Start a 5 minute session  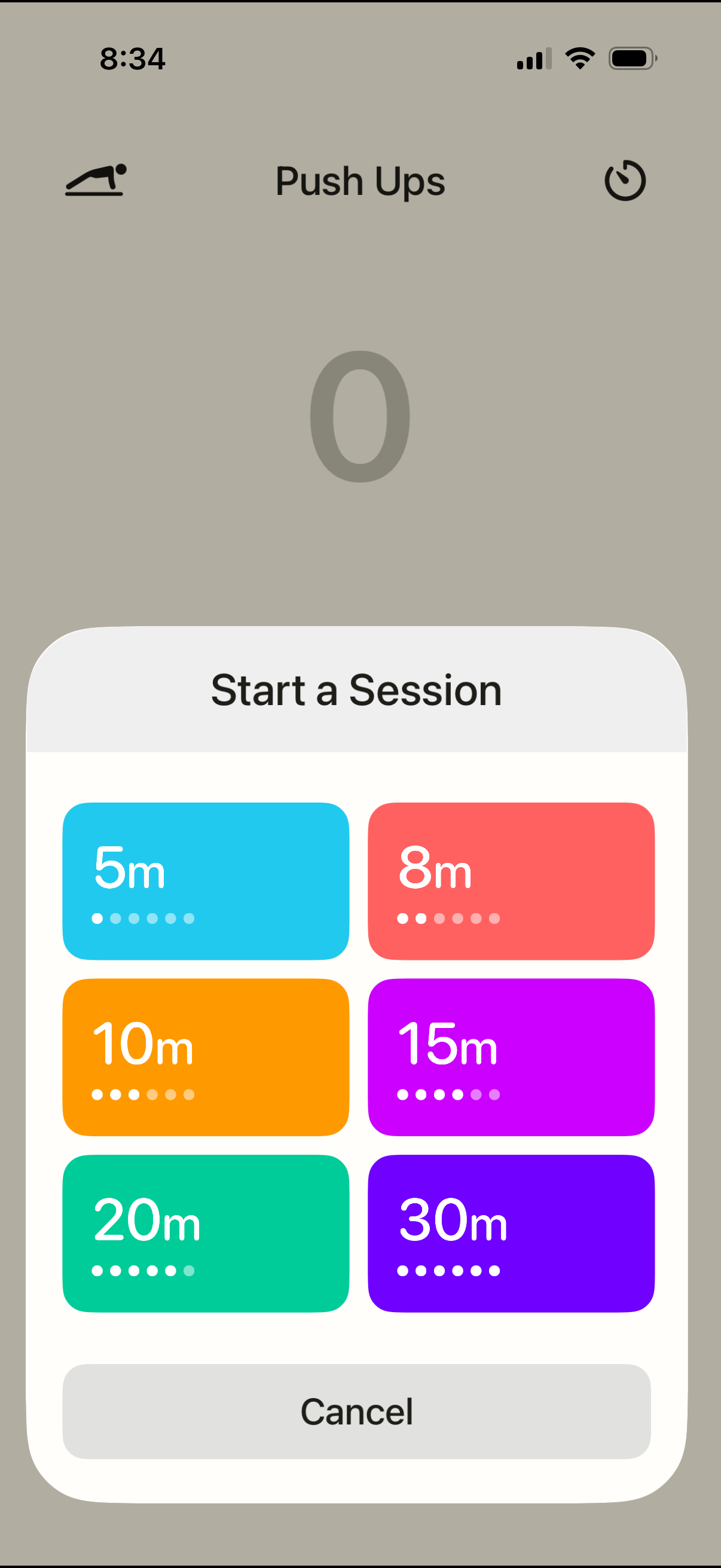206,880
